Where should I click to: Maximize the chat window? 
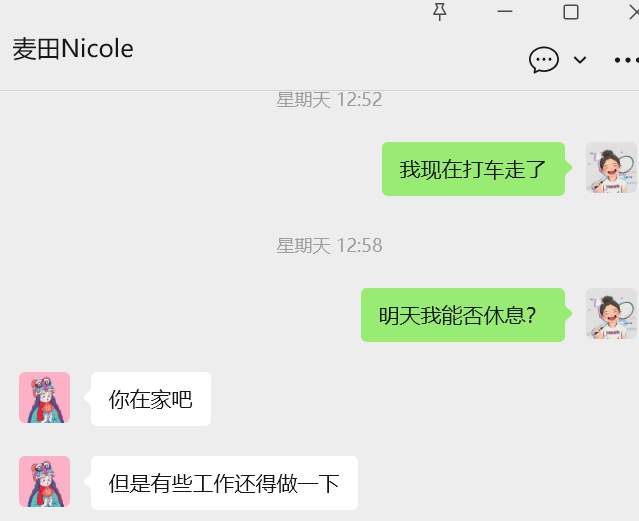pos(571,11)
